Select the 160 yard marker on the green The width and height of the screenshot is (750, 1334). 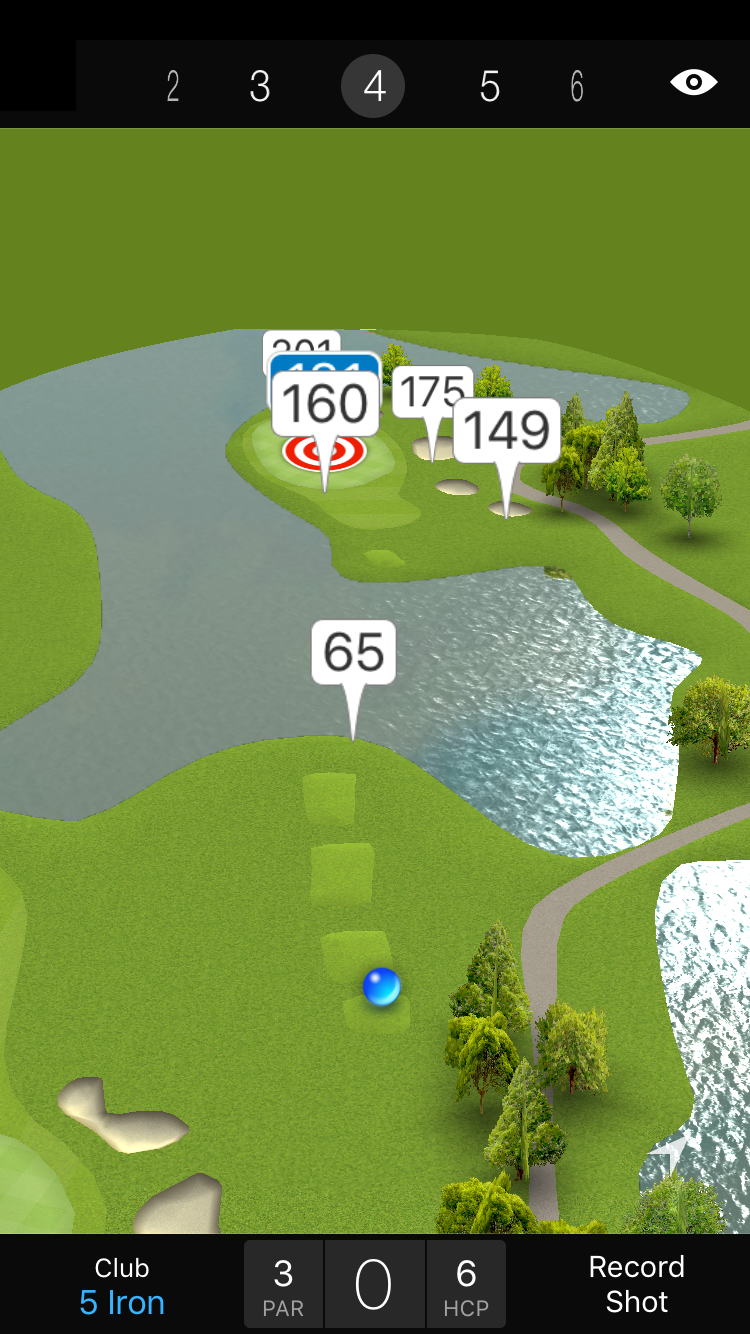[x=325, y=405]
